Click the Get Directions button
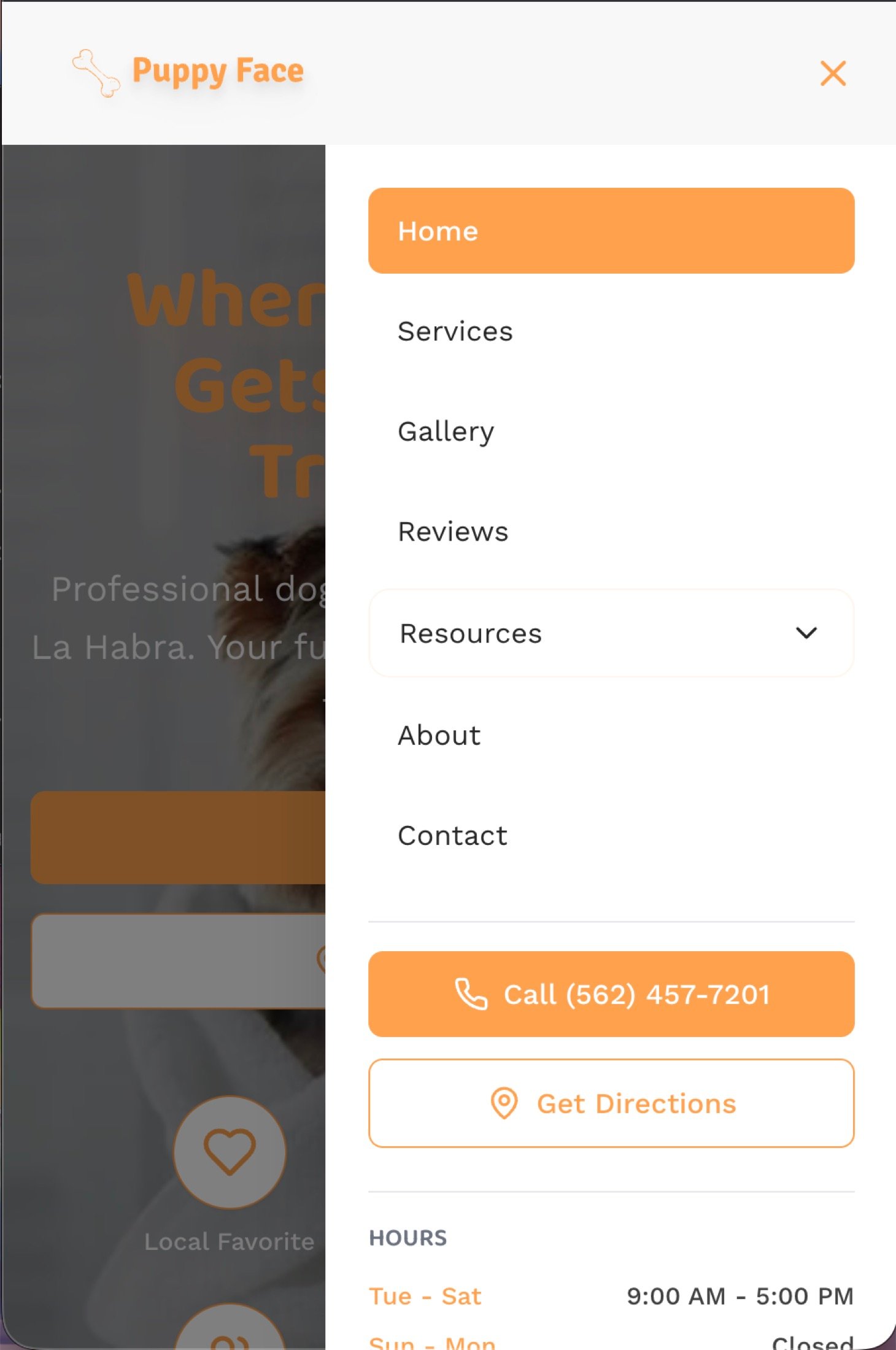 [x=611, y=1103]
